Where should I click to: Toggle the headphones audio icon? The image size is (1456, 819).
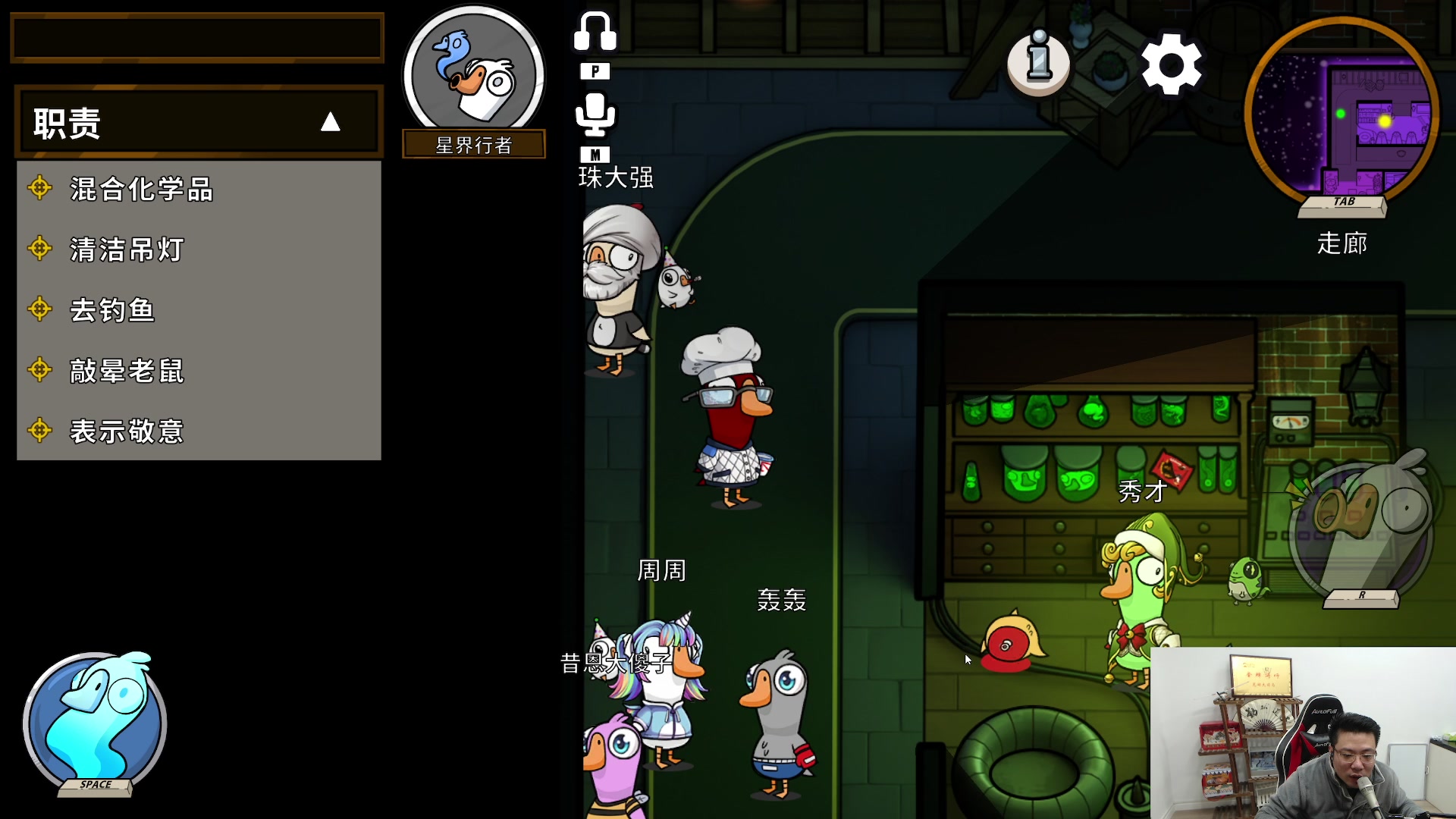point(595,33)
